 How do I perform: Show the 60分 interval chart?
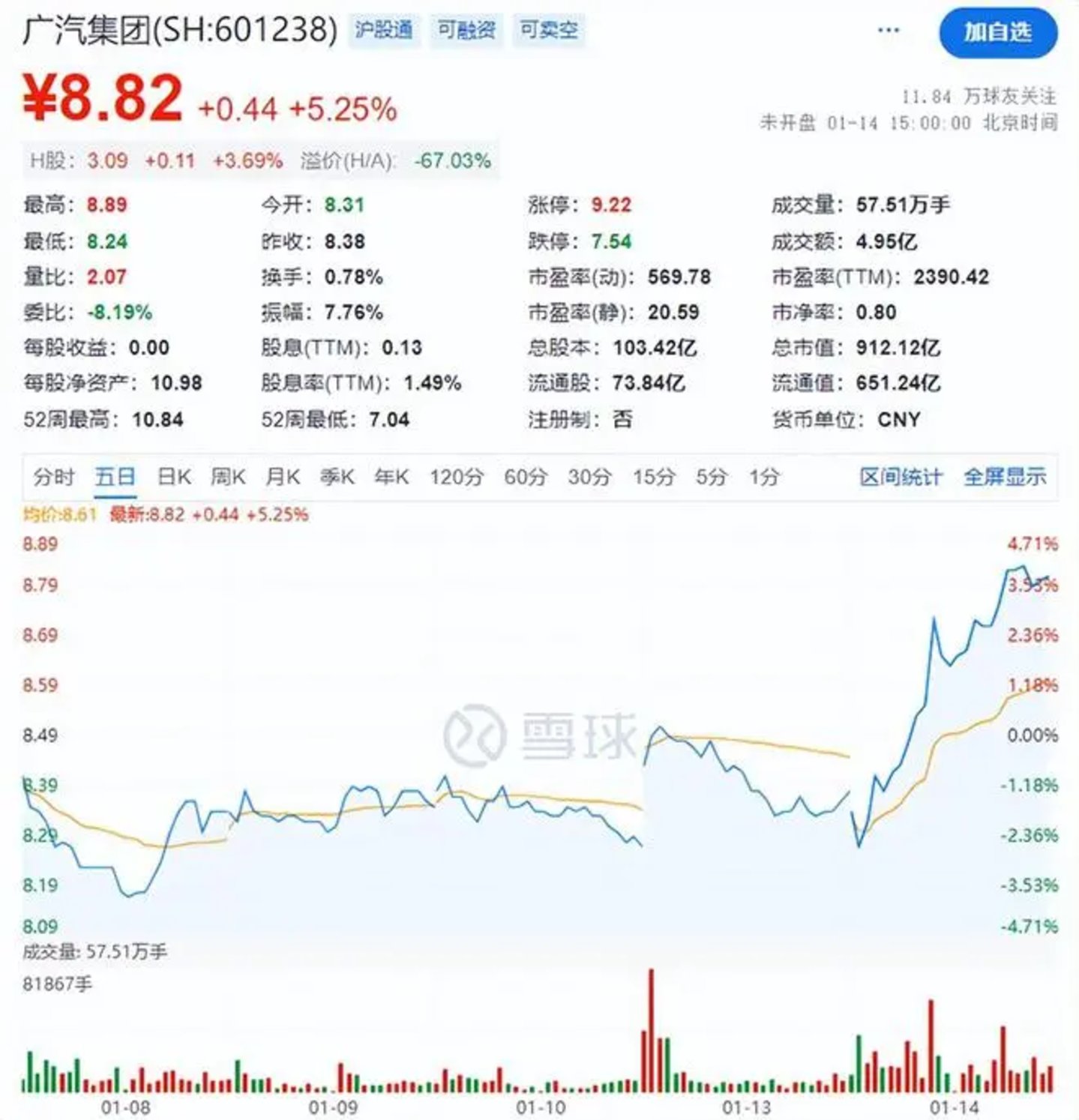[x=525, y=477]
